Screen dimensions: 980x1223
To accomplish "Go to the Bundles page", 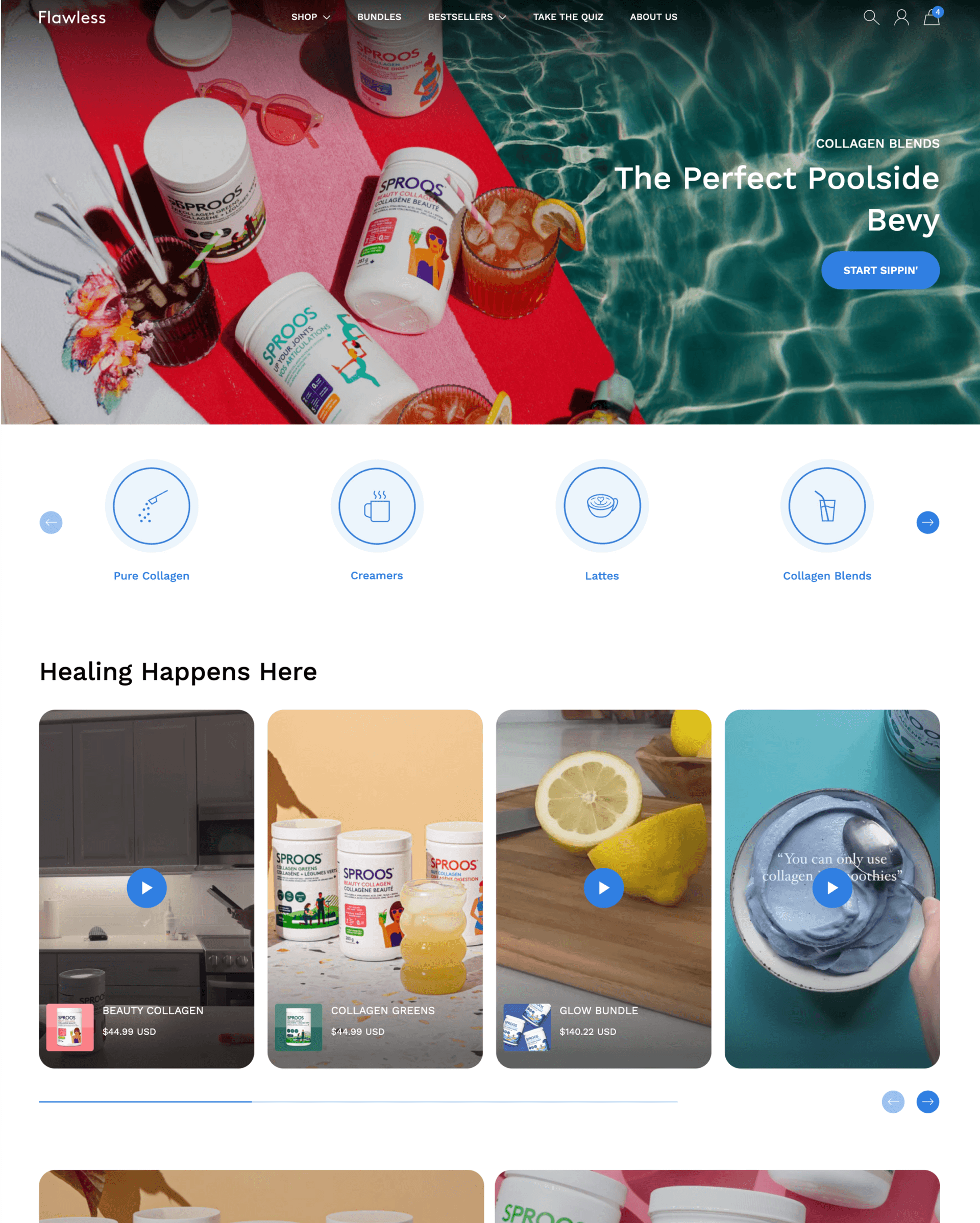I will click(x=379, y=17).
